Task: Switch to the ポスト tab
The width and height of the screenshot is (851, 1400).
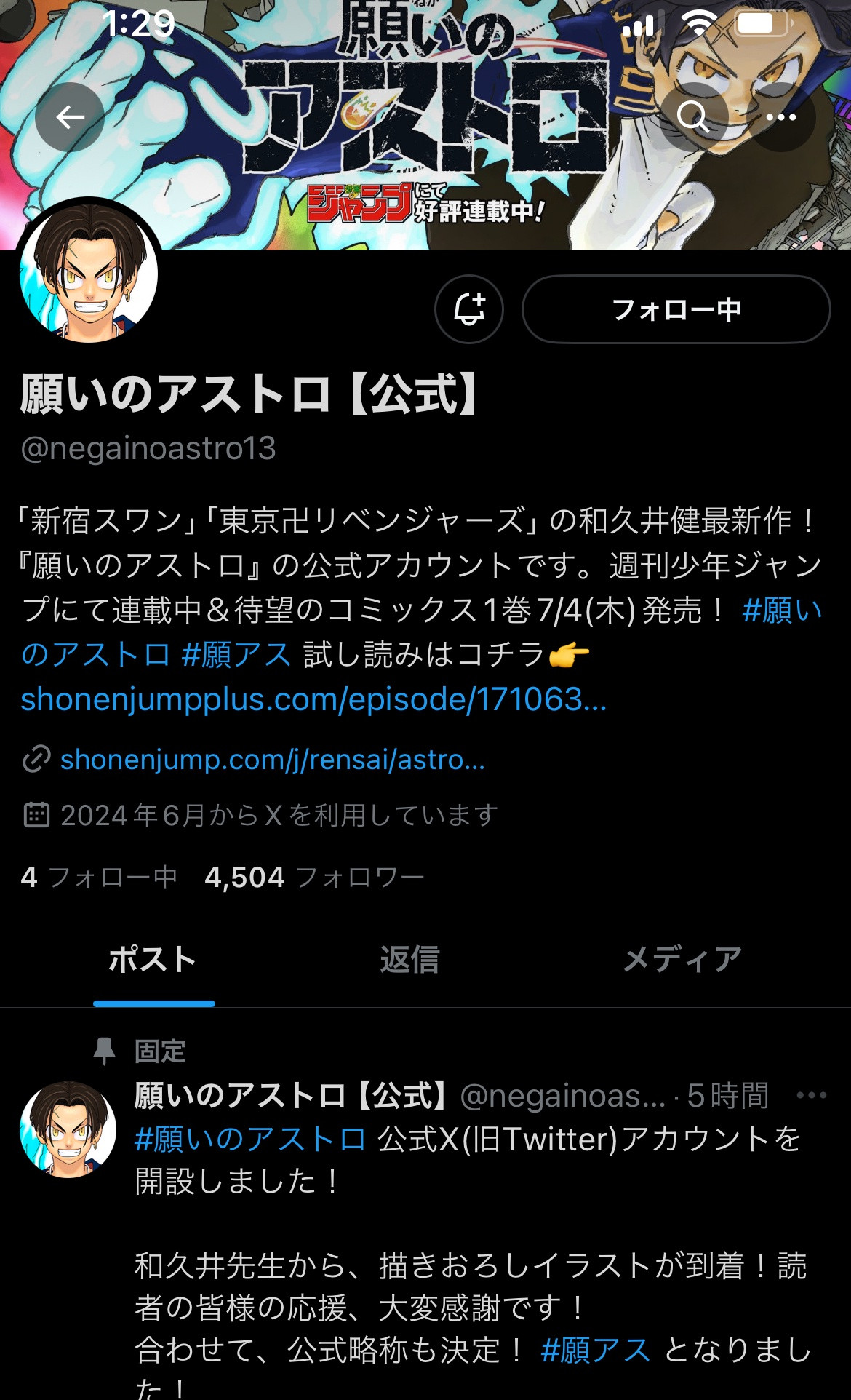Action: tap(153, 960)
